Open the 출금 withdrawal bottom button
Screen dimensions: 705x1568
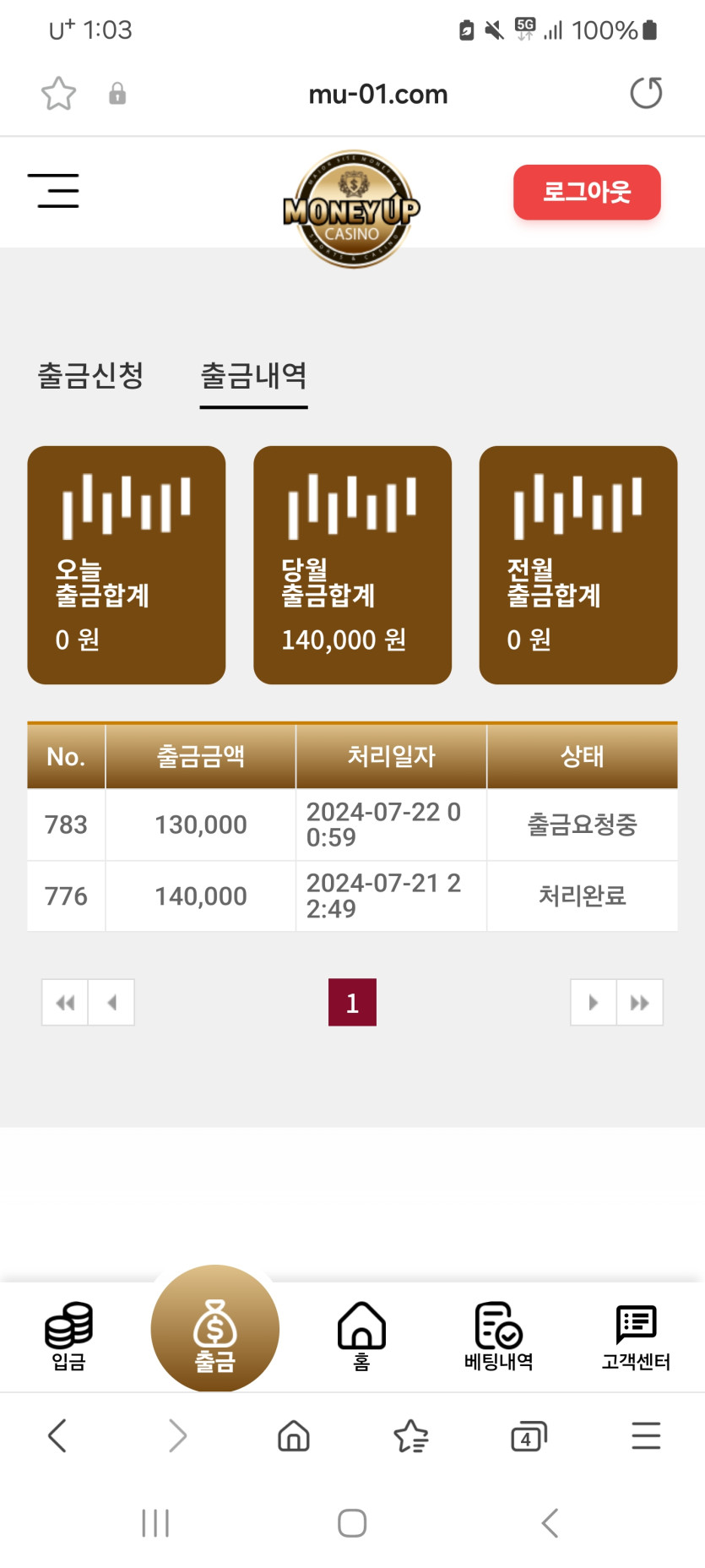[215, 1329]
